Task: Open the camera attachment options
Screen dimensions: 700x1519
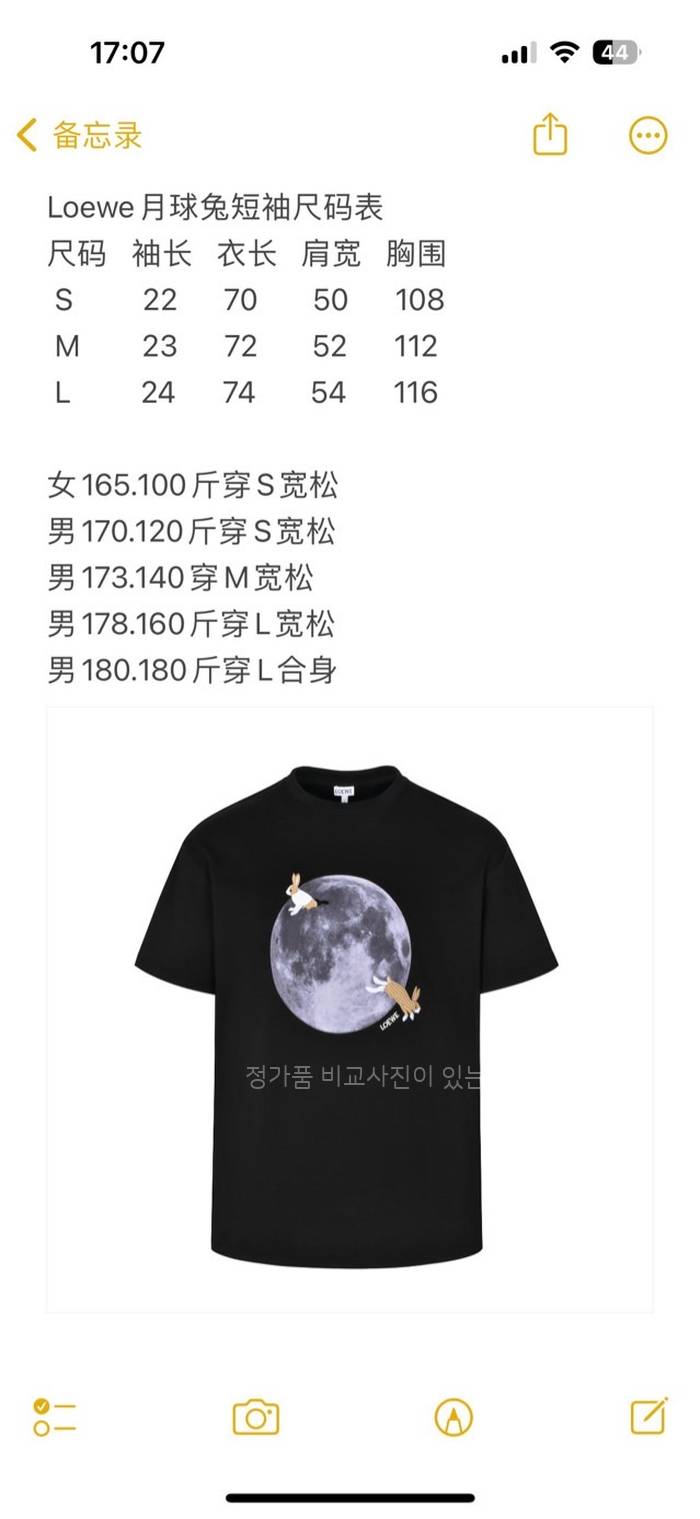Action: pos(256,1417)
